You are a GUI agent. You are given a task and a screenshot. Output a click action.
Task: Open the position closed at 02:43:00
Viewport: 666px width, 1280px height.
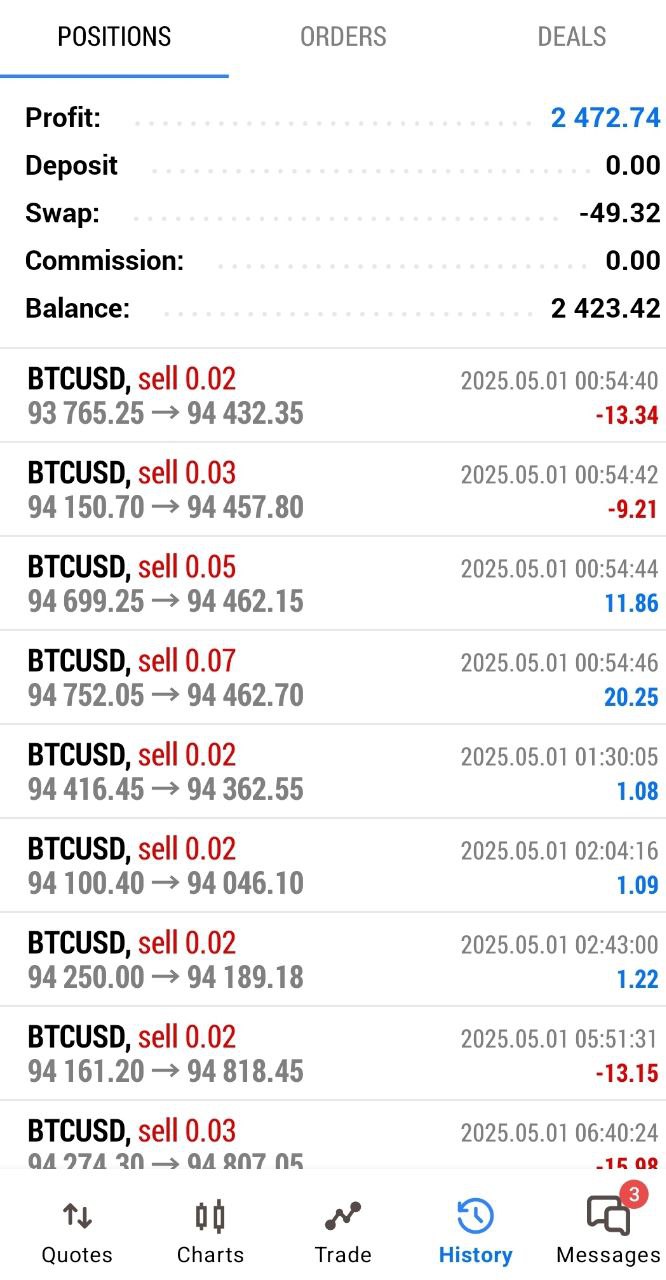(333, 960)
